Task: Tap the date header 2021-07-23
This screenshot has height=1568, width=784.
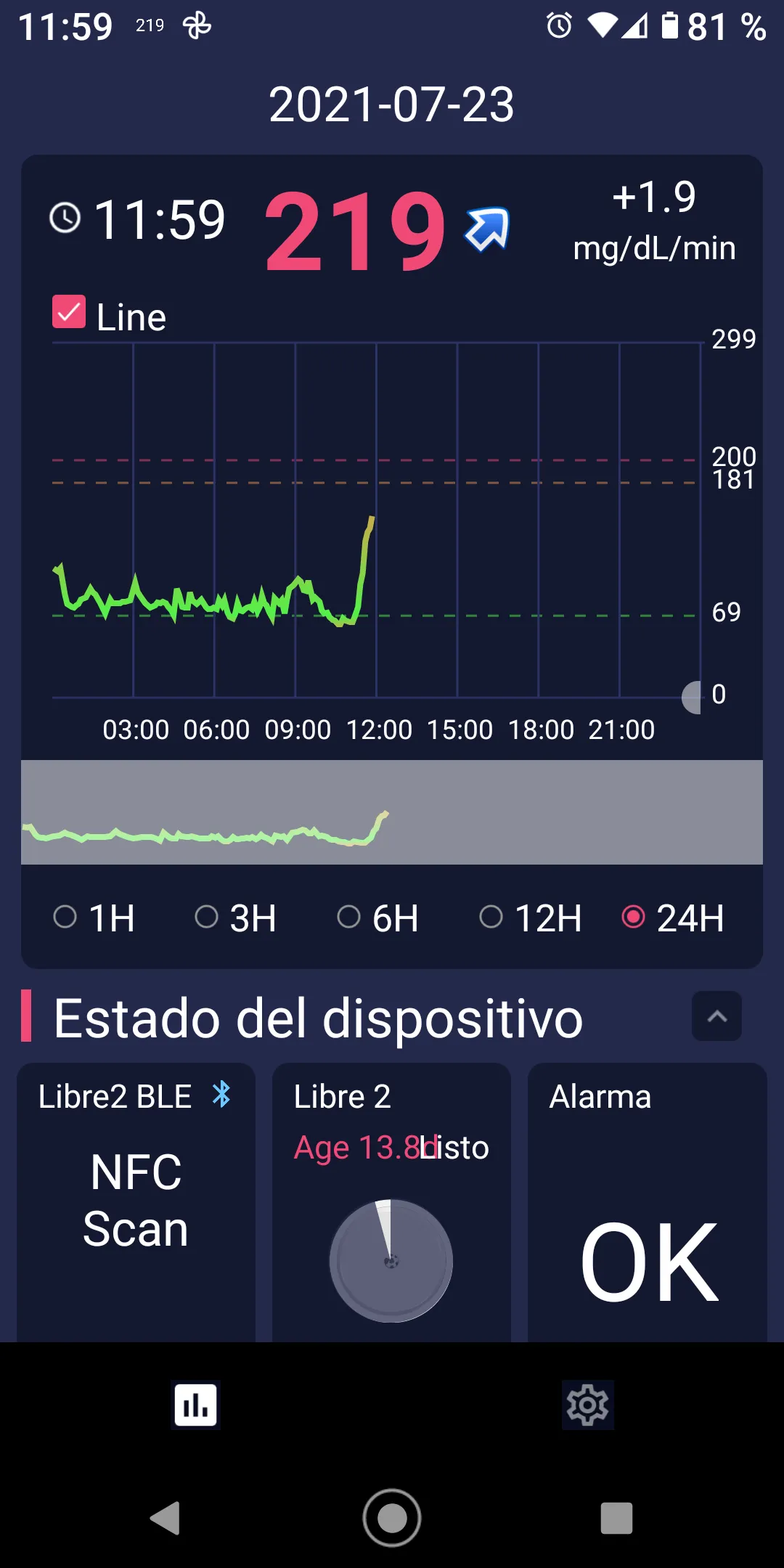Action: (x=392, y=103)
